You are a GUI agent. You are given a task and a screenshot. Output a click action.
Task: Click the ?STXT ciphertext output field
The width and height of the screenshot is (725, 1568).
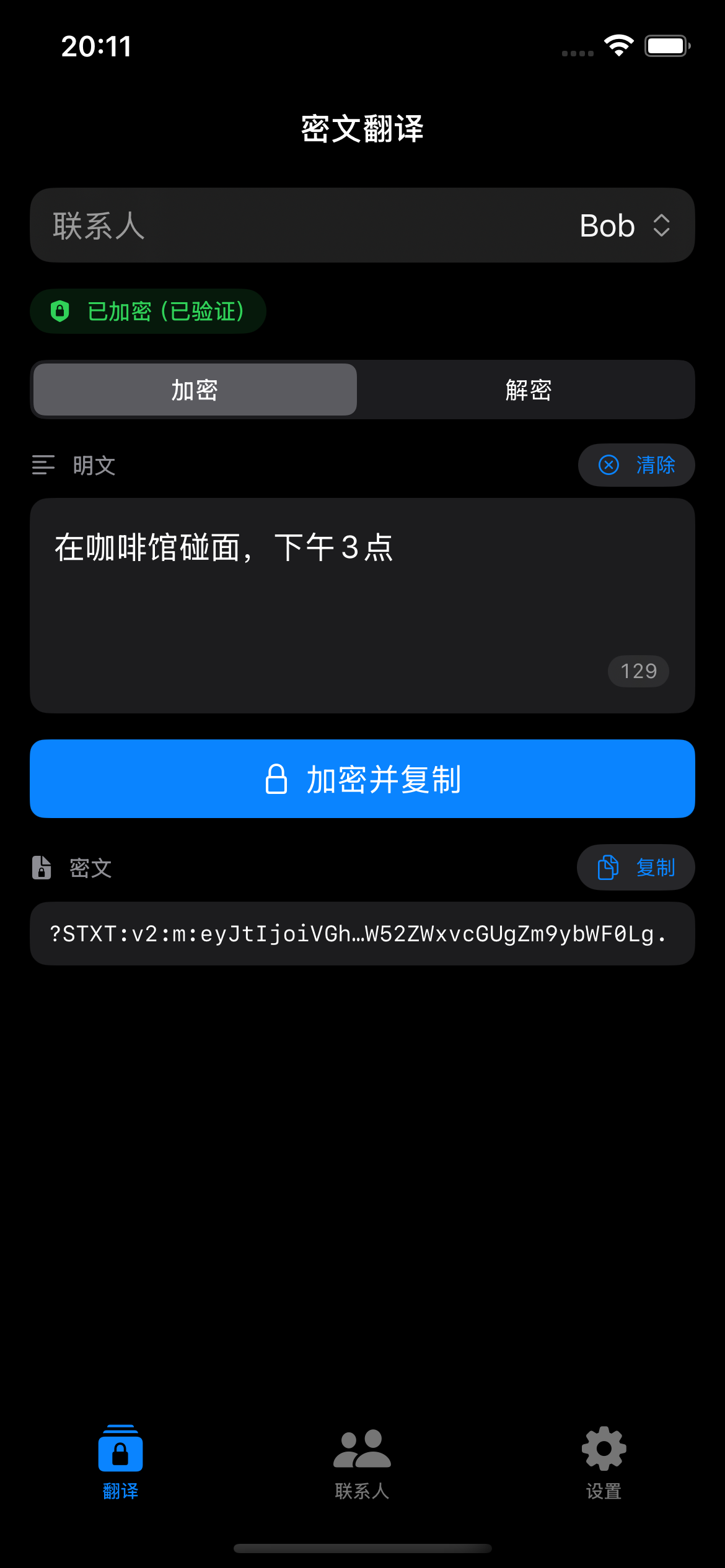point(362,933)
